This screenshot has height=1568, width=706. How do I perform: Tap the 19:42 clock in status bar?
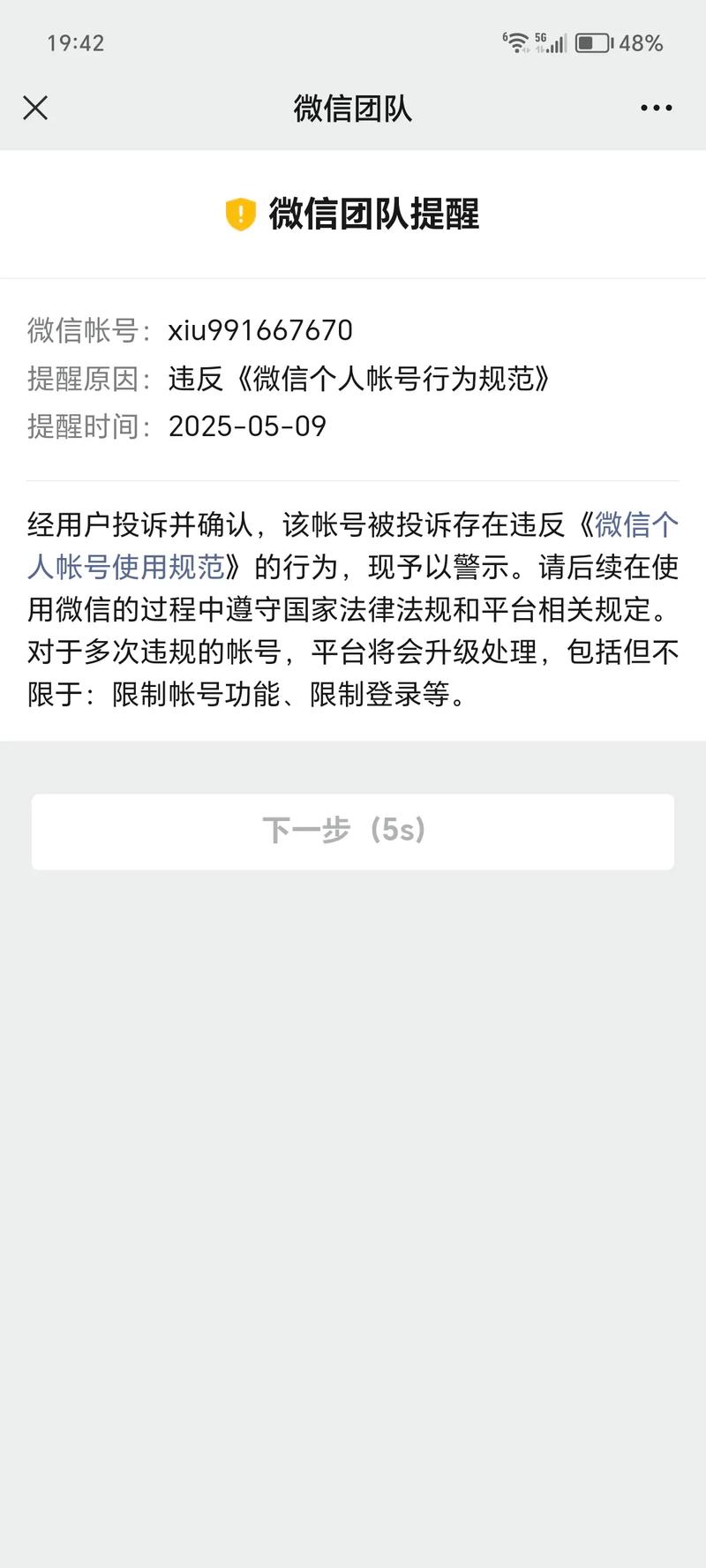74,43
